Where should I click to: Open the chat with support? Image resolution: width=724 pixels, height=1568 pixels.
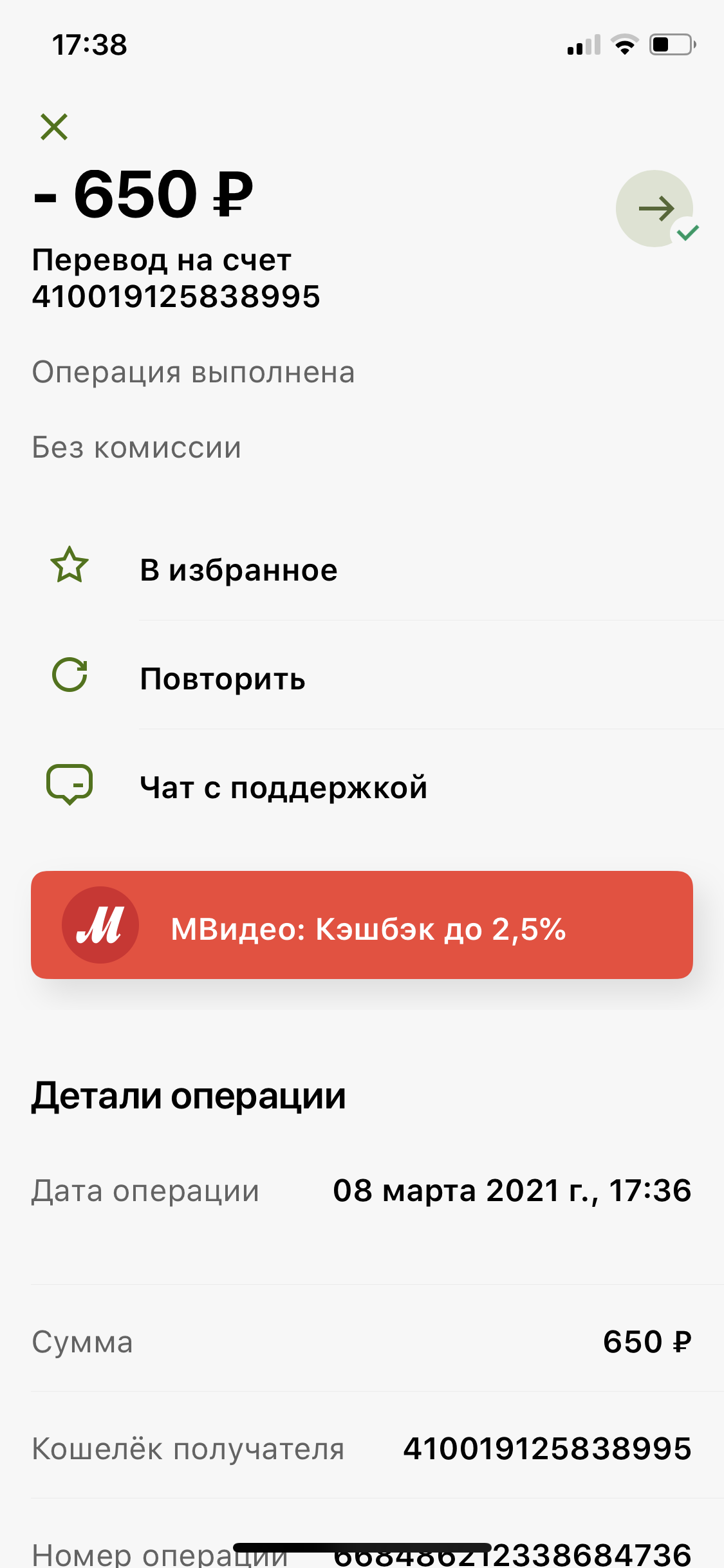coord(362,786)
